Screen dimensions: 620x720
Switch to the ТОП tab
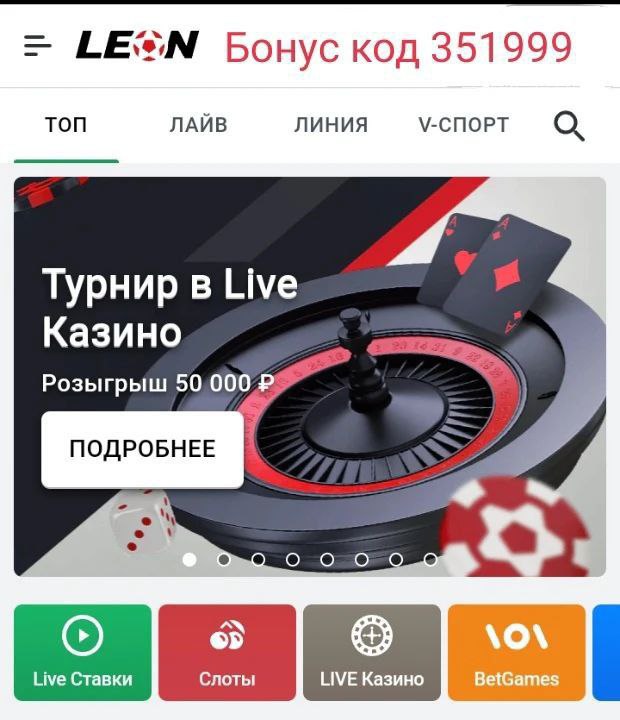pos(66,125)
